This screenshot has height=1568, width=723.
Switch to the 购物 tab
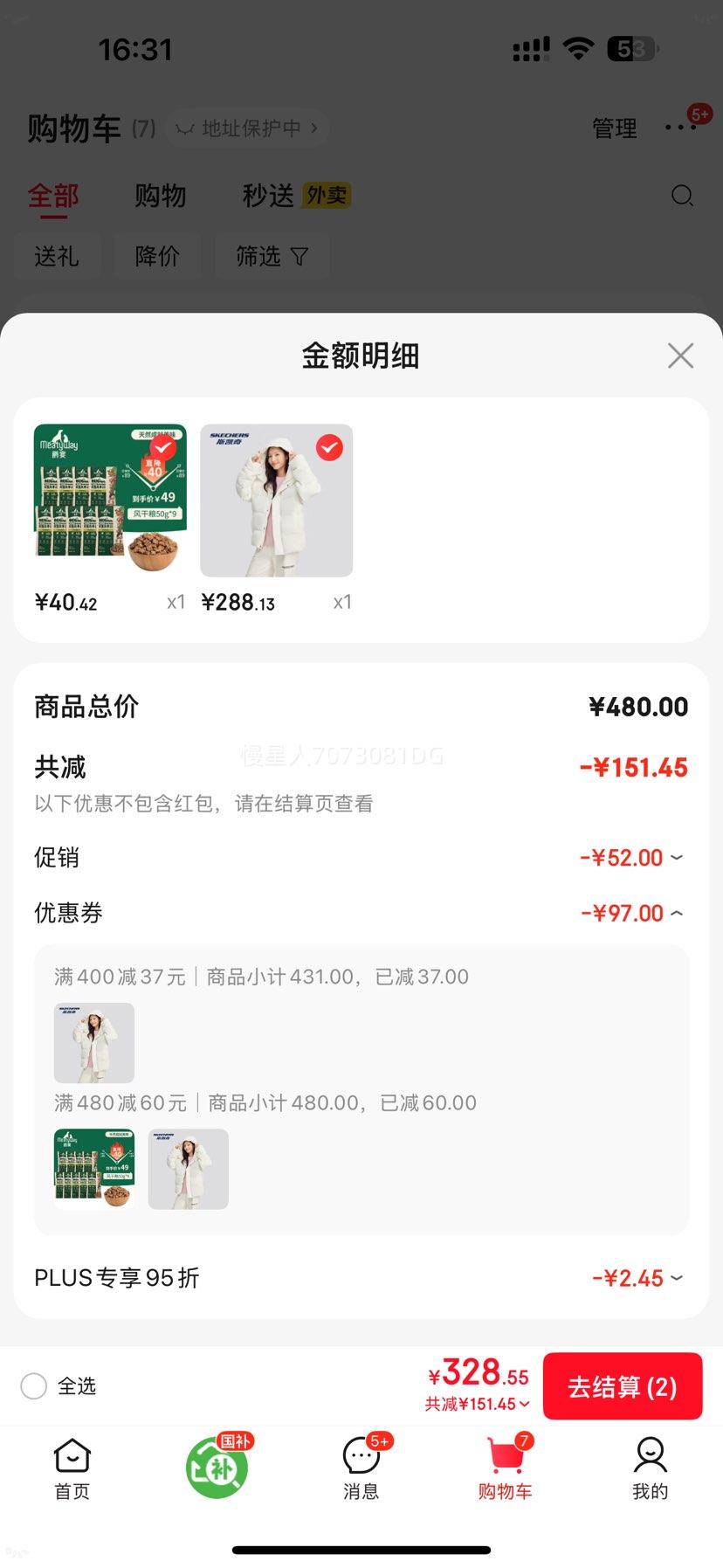[x=160, y=196]
